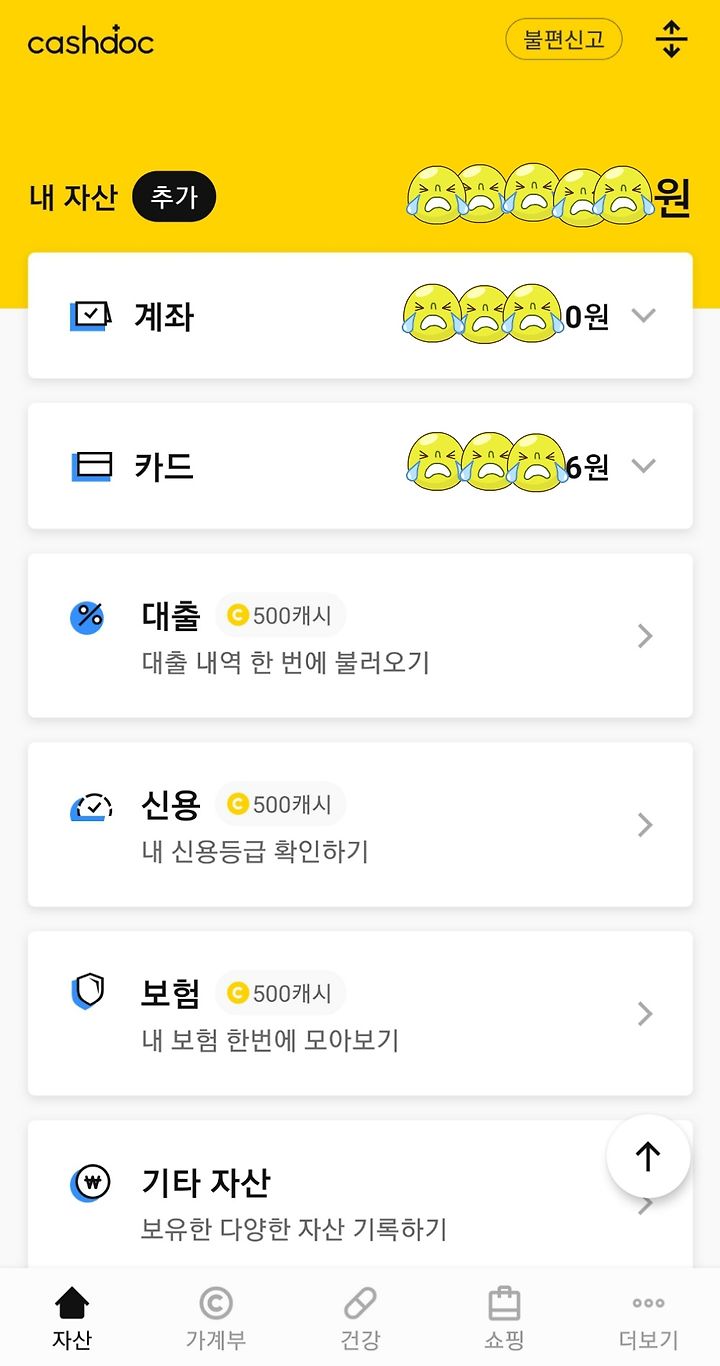The height and width of the screenshot is (1366, 720).
Task: Switch to the 건강 tab
Action: [360, 1319]
